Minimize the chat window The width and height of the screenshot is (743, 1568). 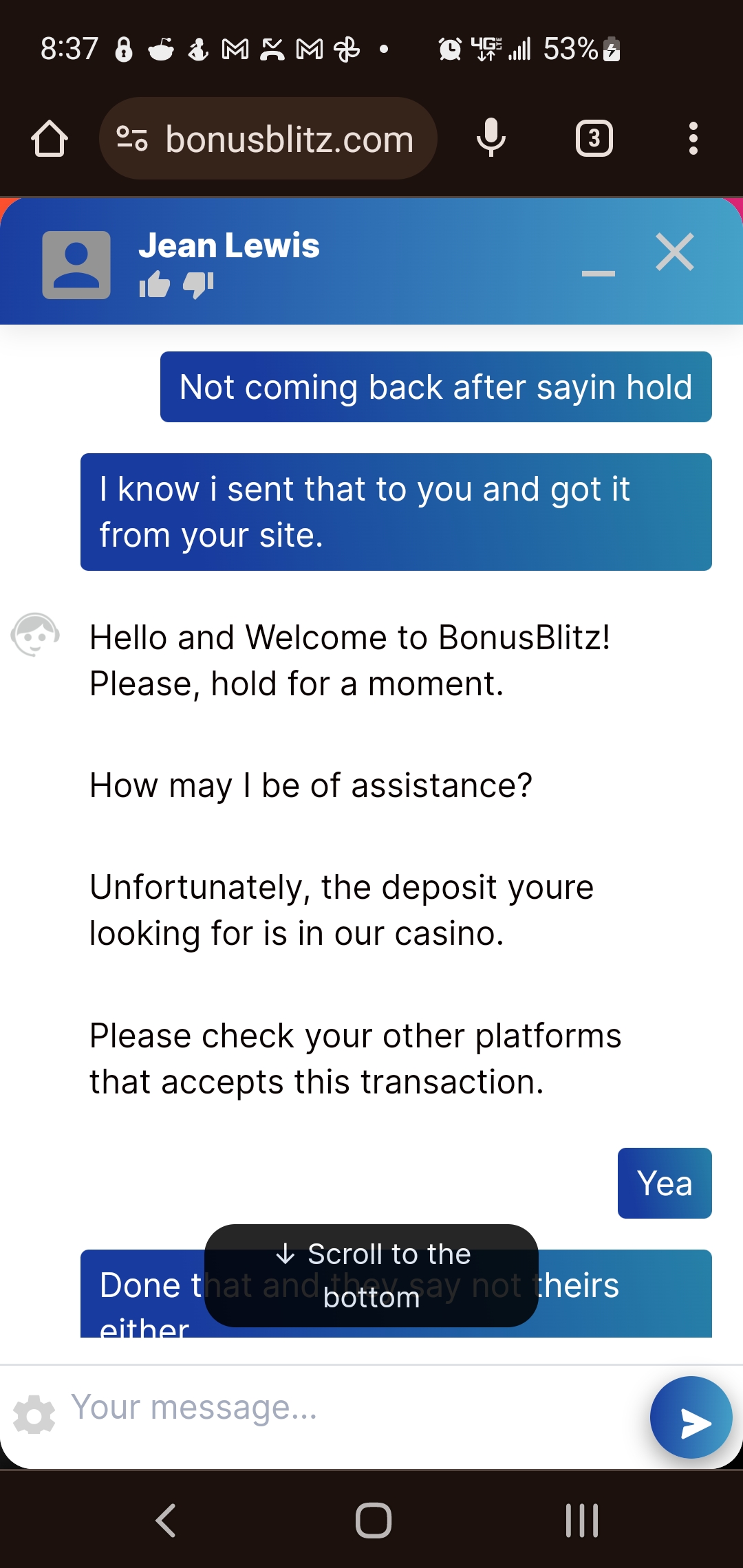599,273
